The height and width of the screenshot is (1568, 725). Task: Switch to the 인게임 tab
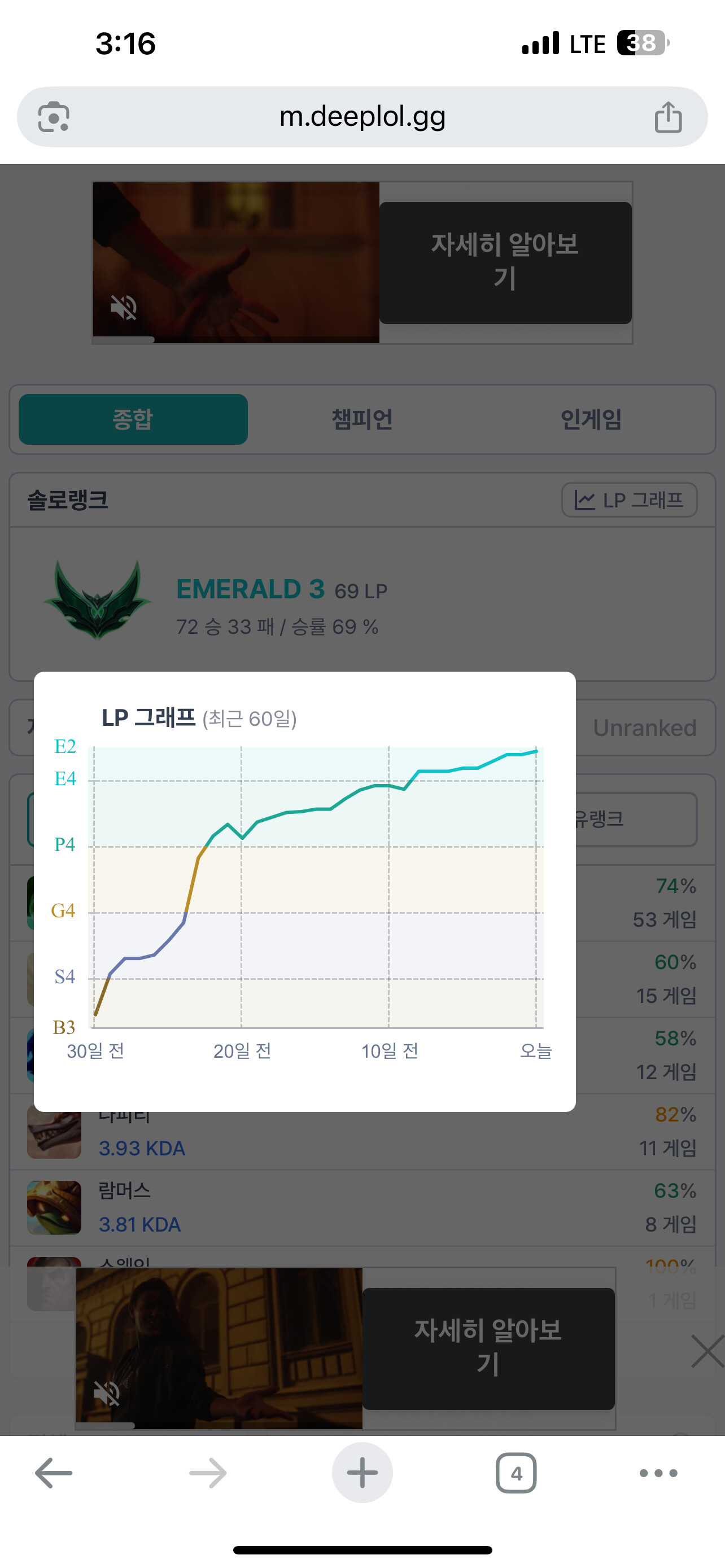tap(591, 419)
